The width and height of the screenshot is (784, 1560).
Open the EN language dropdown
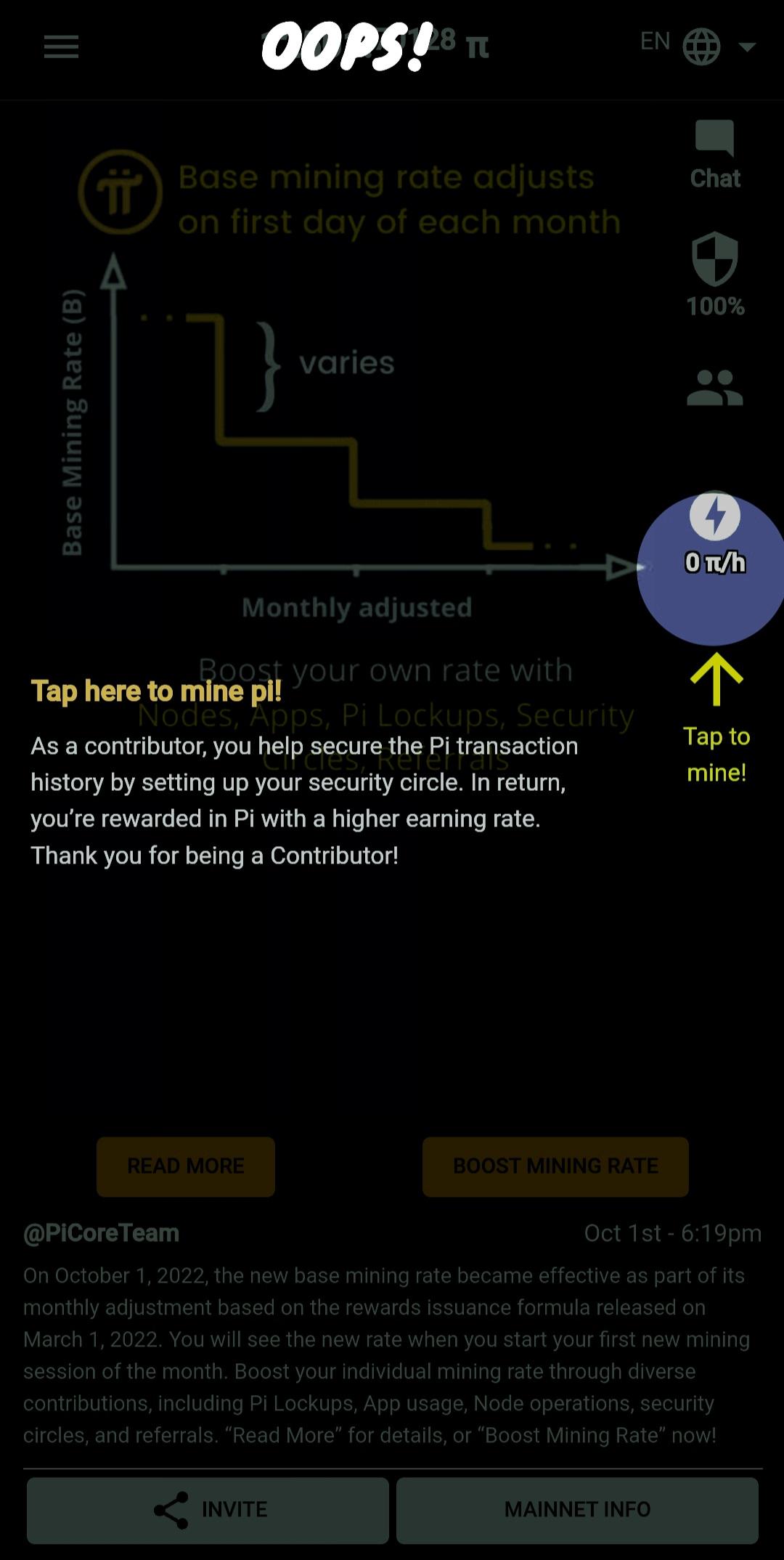pos(698,46)
